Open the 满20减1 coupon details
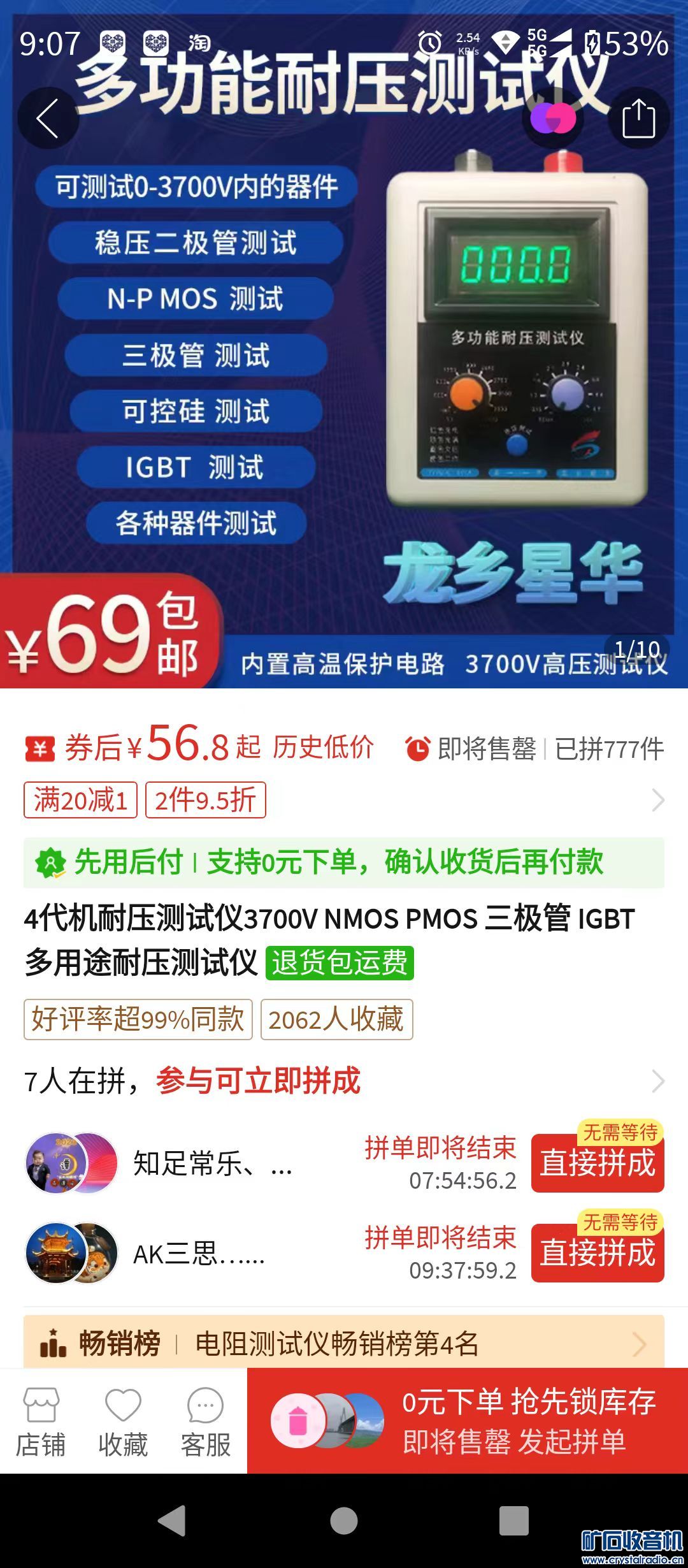688x1568 pixels. [x=80, y=800]
